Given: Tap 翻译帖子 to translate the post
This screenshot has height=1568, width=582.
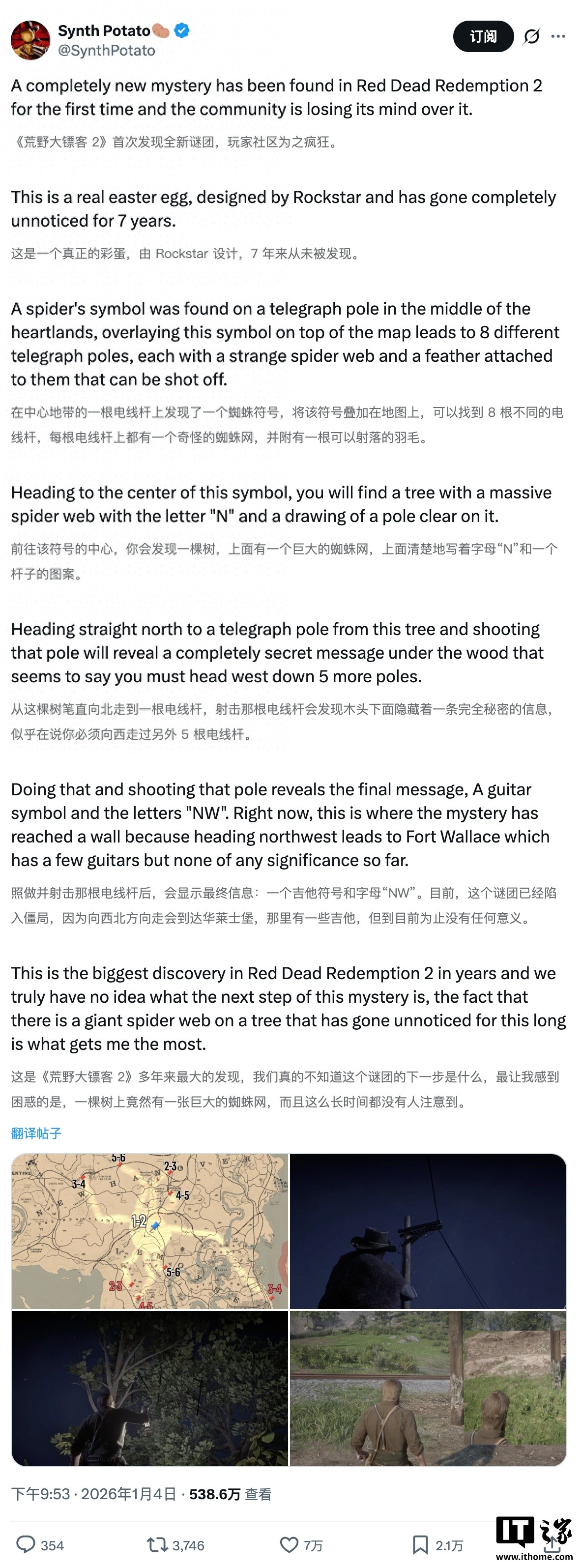Looking at the screenshot, I should pyautogui.click(x=36, y=1133).
